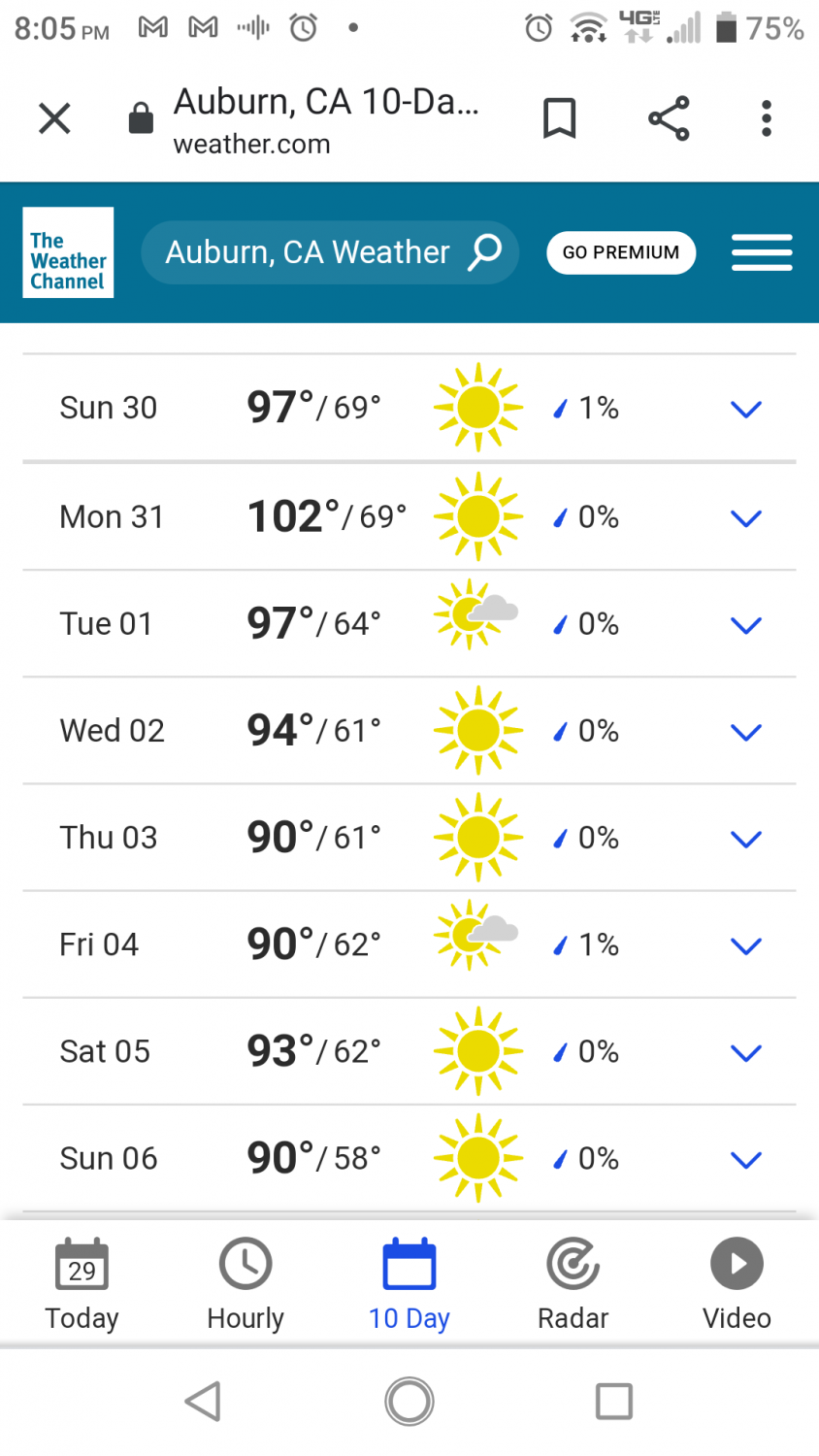Expand the Sun 30 forecast details
Image resolution: width=819 pixels, height=1456 pixels.
click(x=745, y=409)
